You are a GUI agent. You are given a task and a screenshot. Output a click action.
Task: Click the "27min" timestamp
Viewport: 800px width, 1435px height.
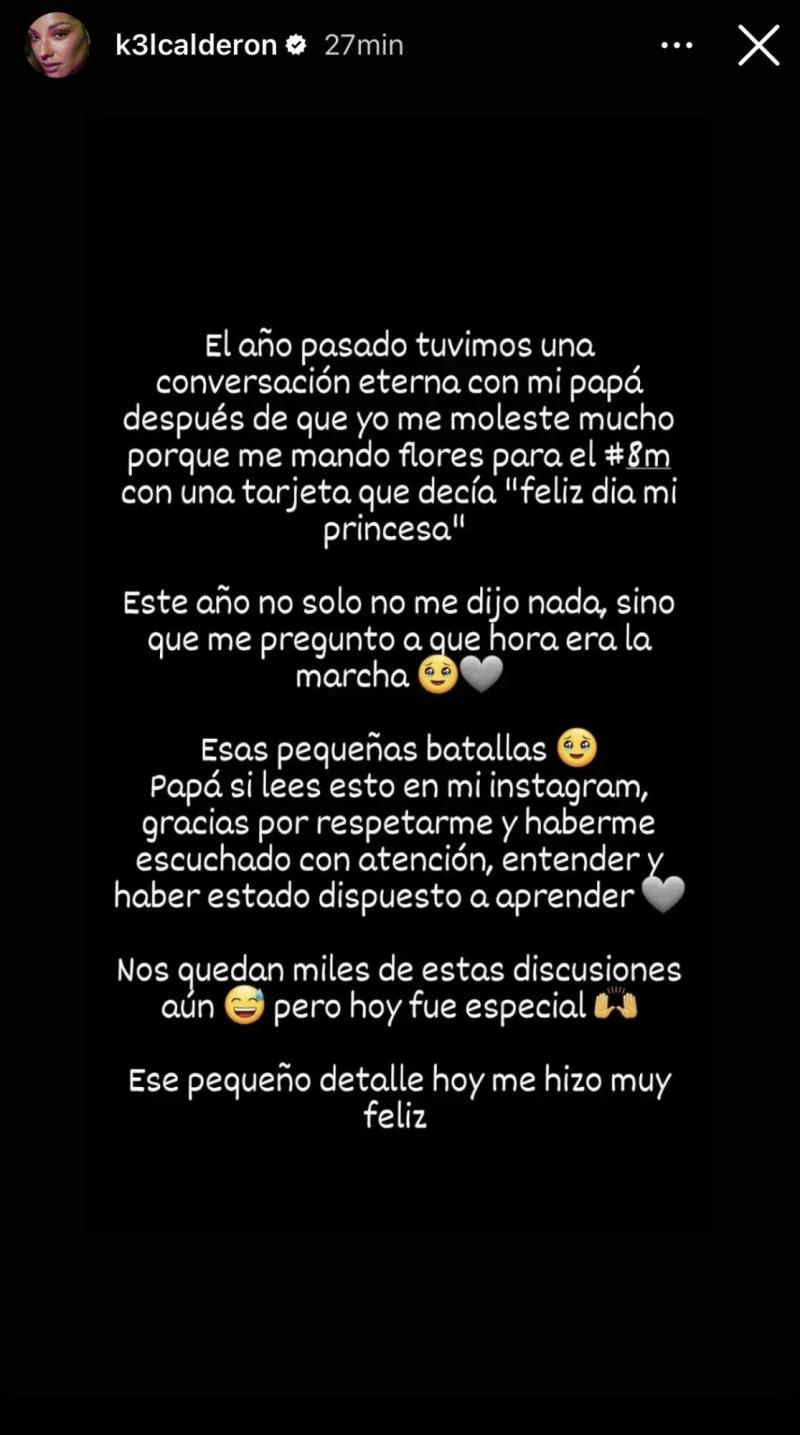[362, 45]
